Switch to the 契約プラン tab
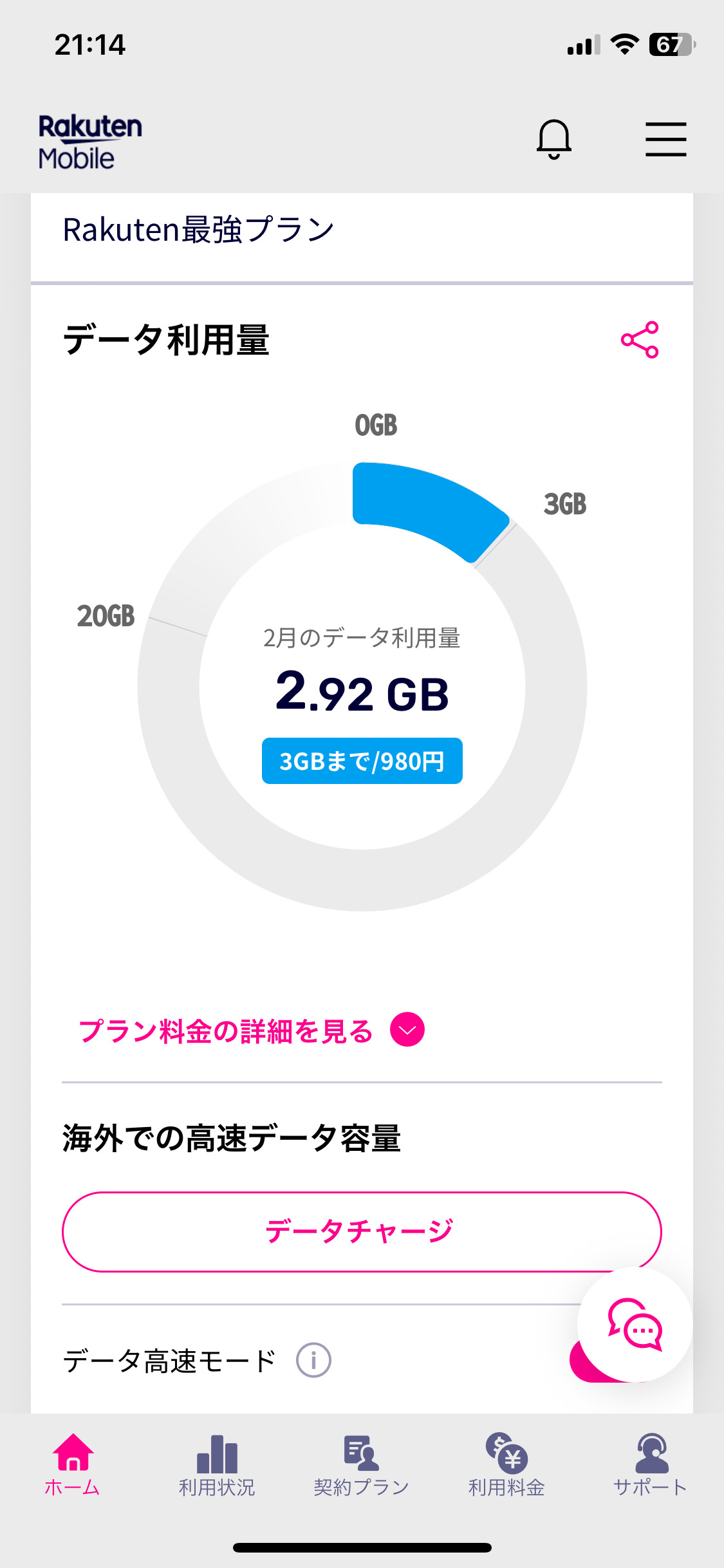 coord(362,1465)
